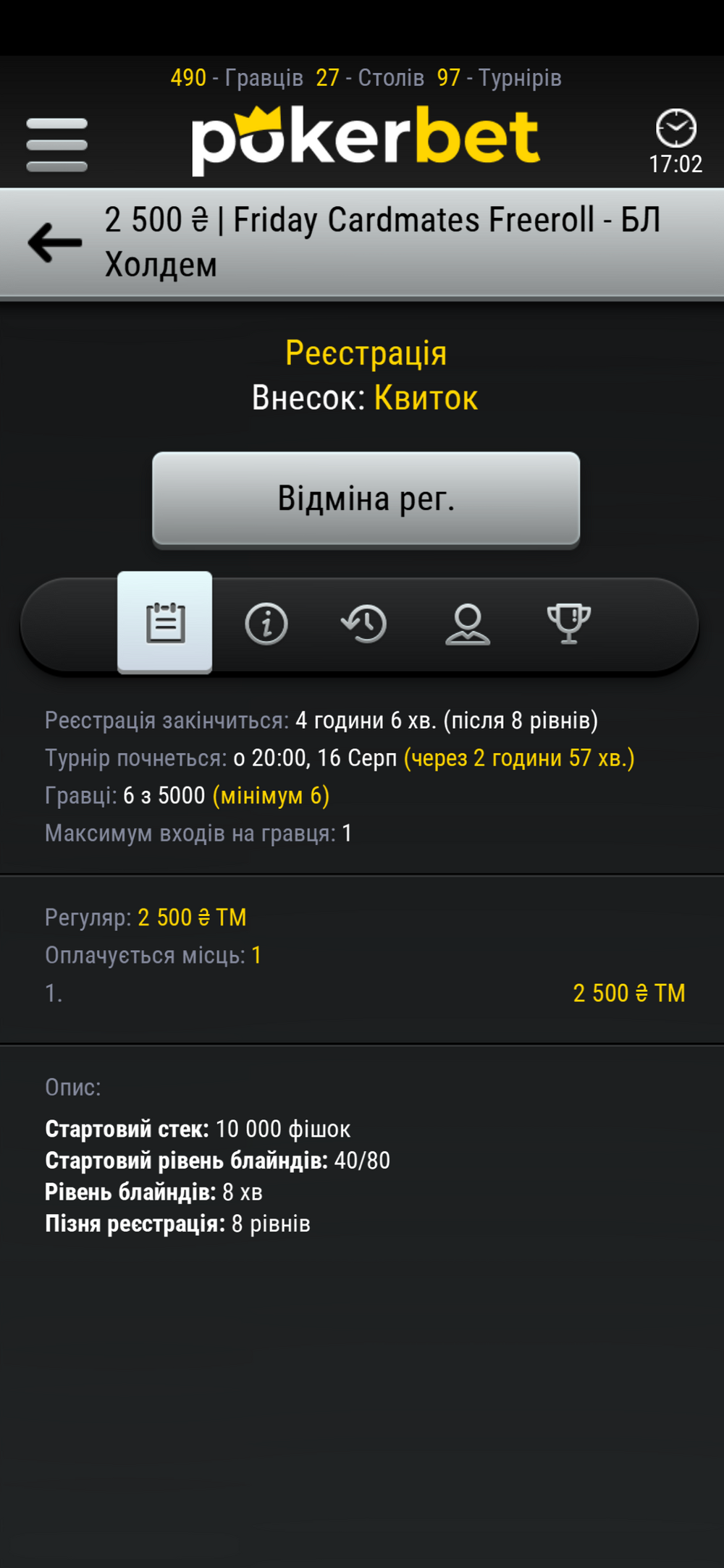Open the history clock tab

pos(364,624)
